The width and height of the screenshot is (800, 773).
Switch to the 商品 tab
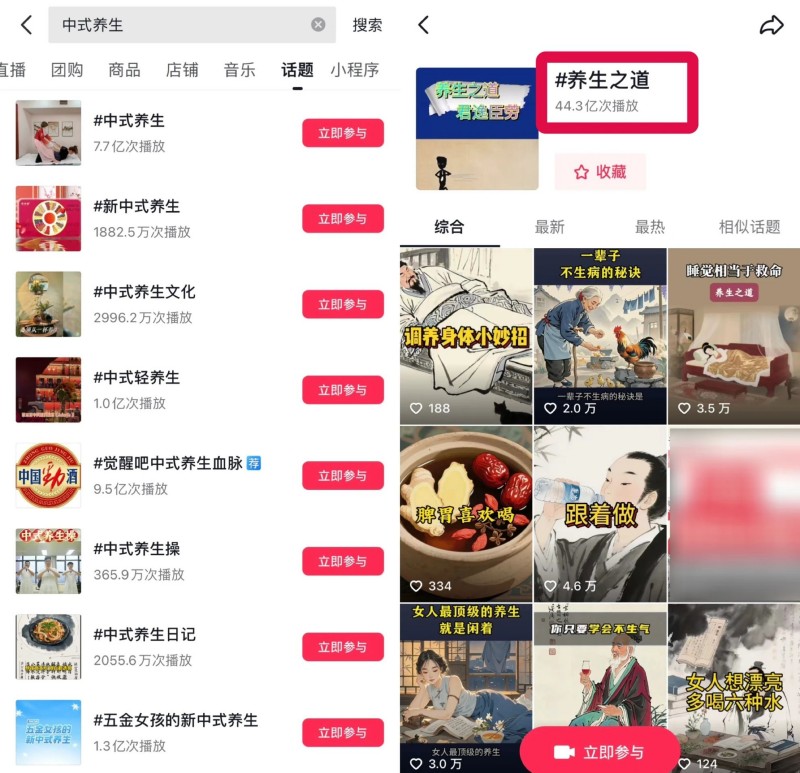coord(124,70)
